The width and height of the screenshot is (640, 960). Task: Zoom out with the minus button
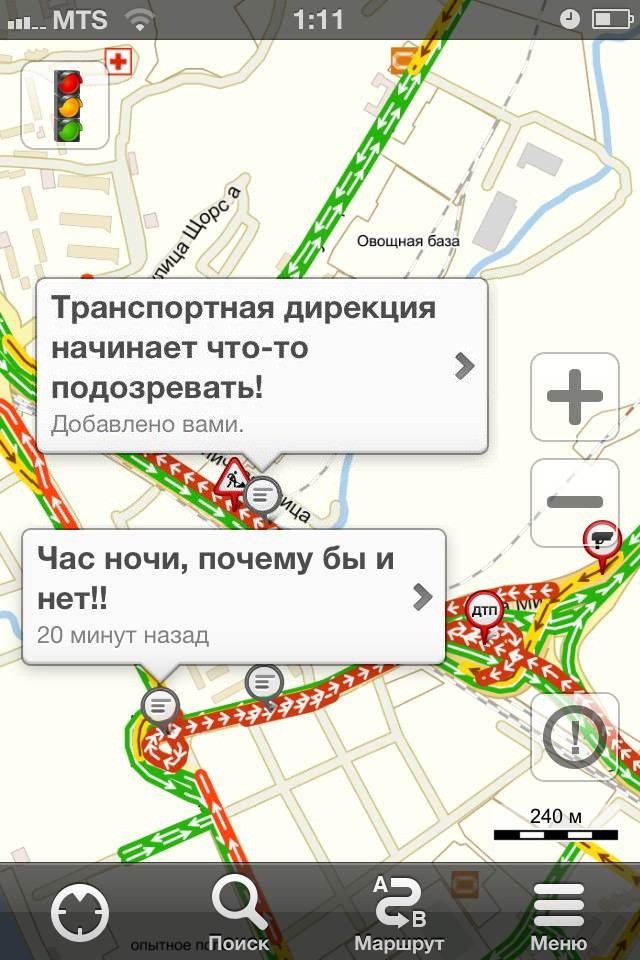coord(574,502)
